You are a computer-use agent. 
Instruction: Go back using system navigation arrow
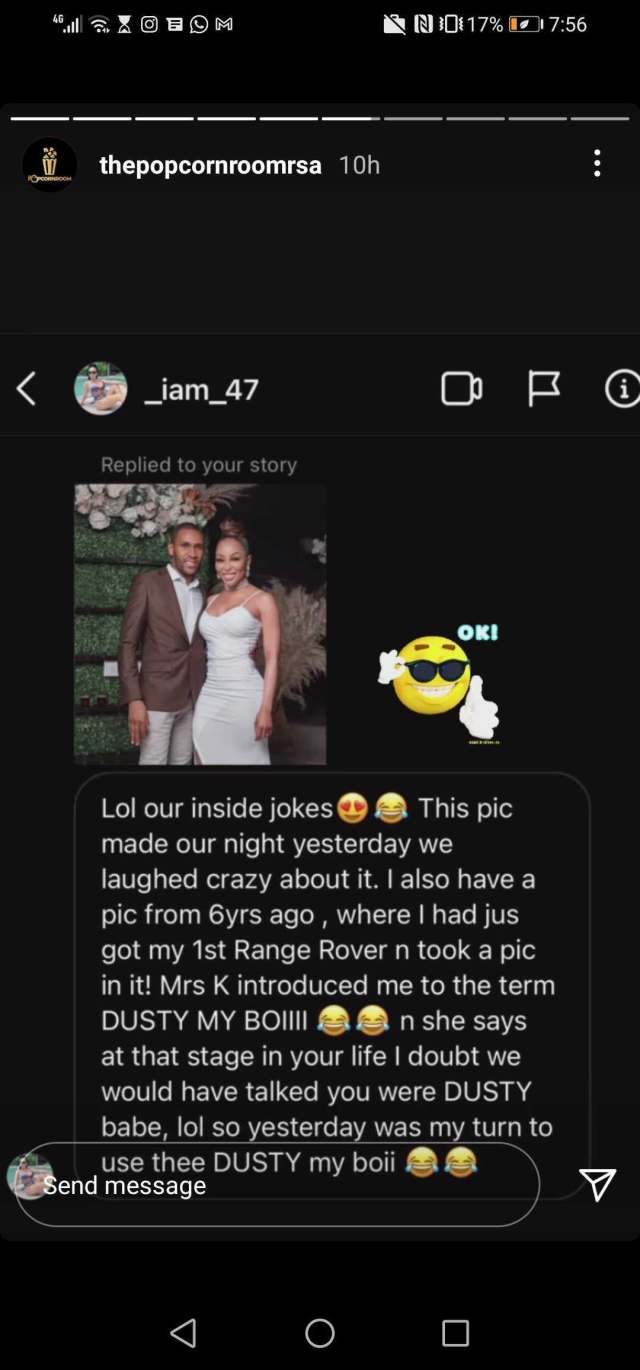click(x=184, y=1332)
